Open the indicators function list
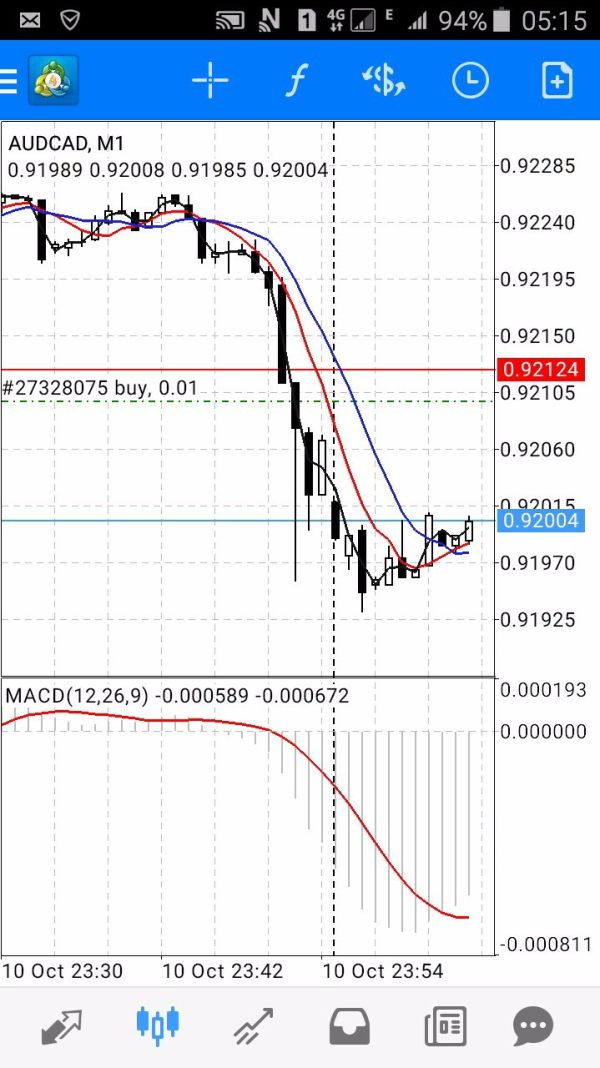This screenshot has height=1068, width=600. coord(295,81)
